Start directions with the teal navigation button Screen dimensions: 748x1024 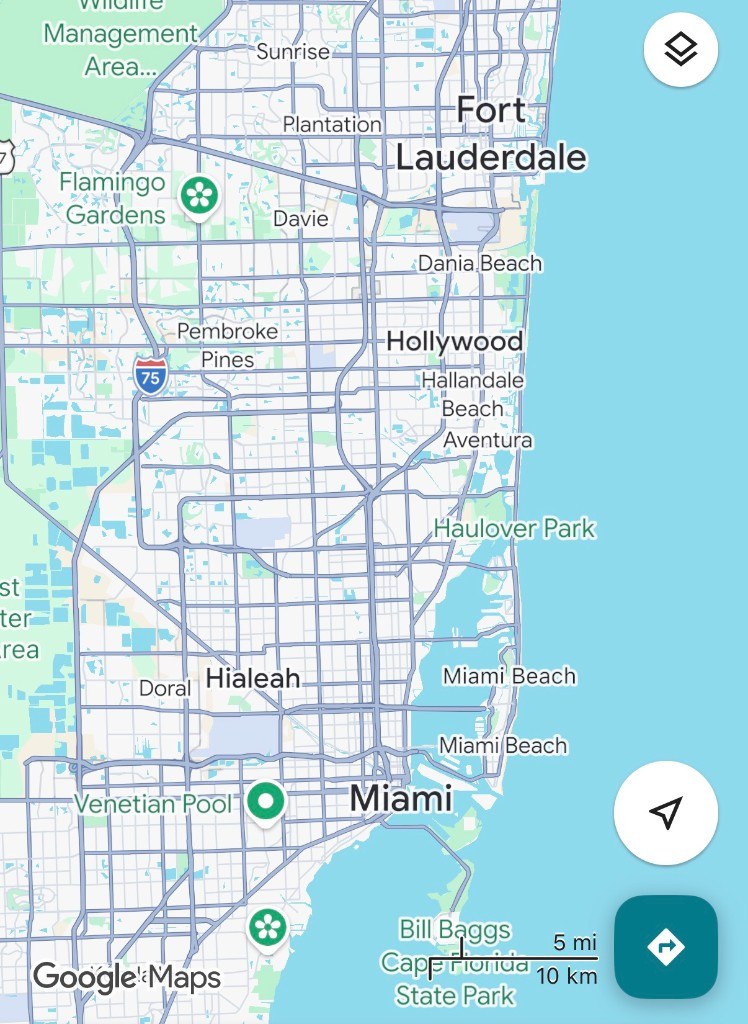click(x=665, y=945)
